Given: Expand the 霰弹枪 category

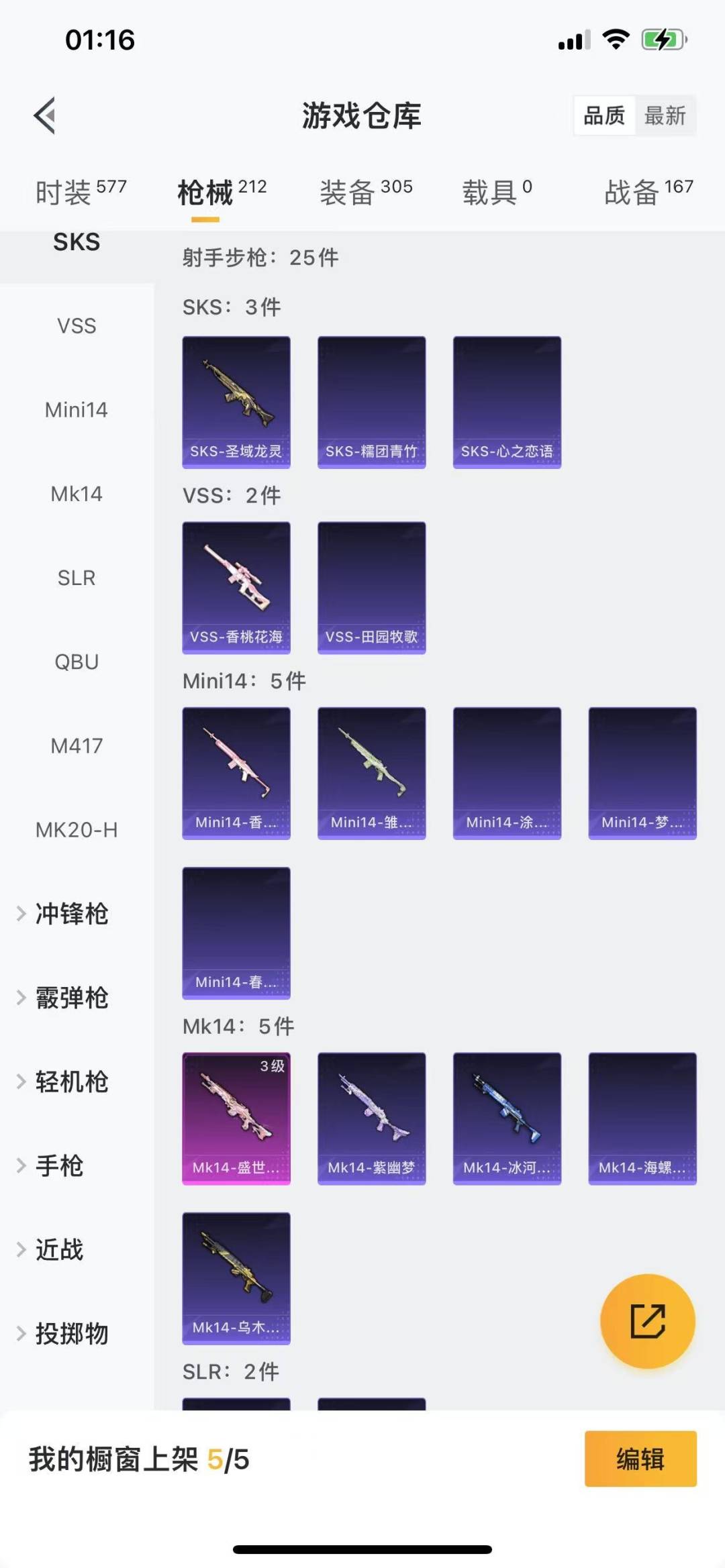Looking at the screenshot, I should click(x=71, y=998).
